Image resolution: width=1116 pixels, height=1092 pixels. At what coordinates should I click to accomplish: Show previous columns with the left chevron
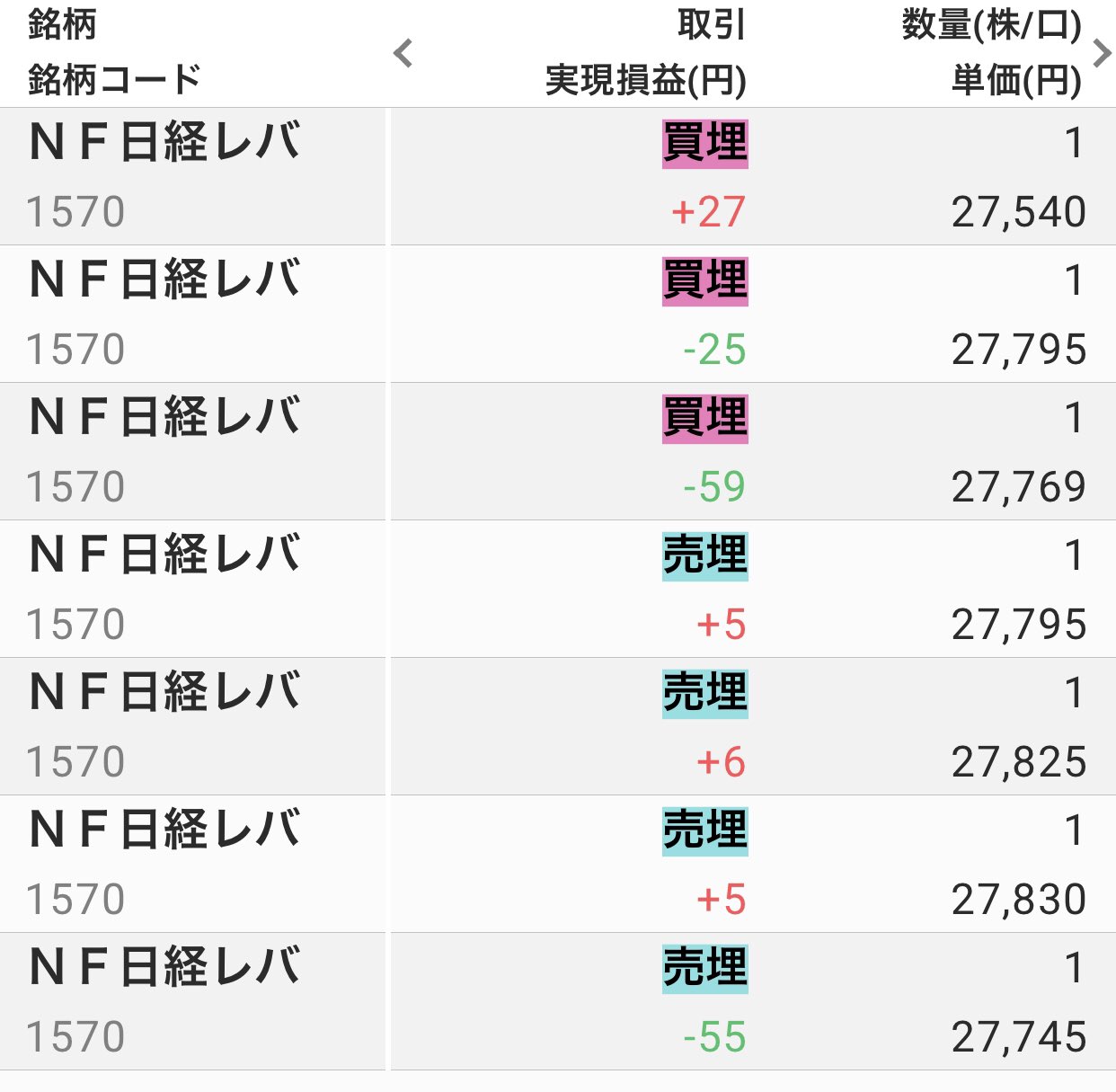click(x=403, y=54)
